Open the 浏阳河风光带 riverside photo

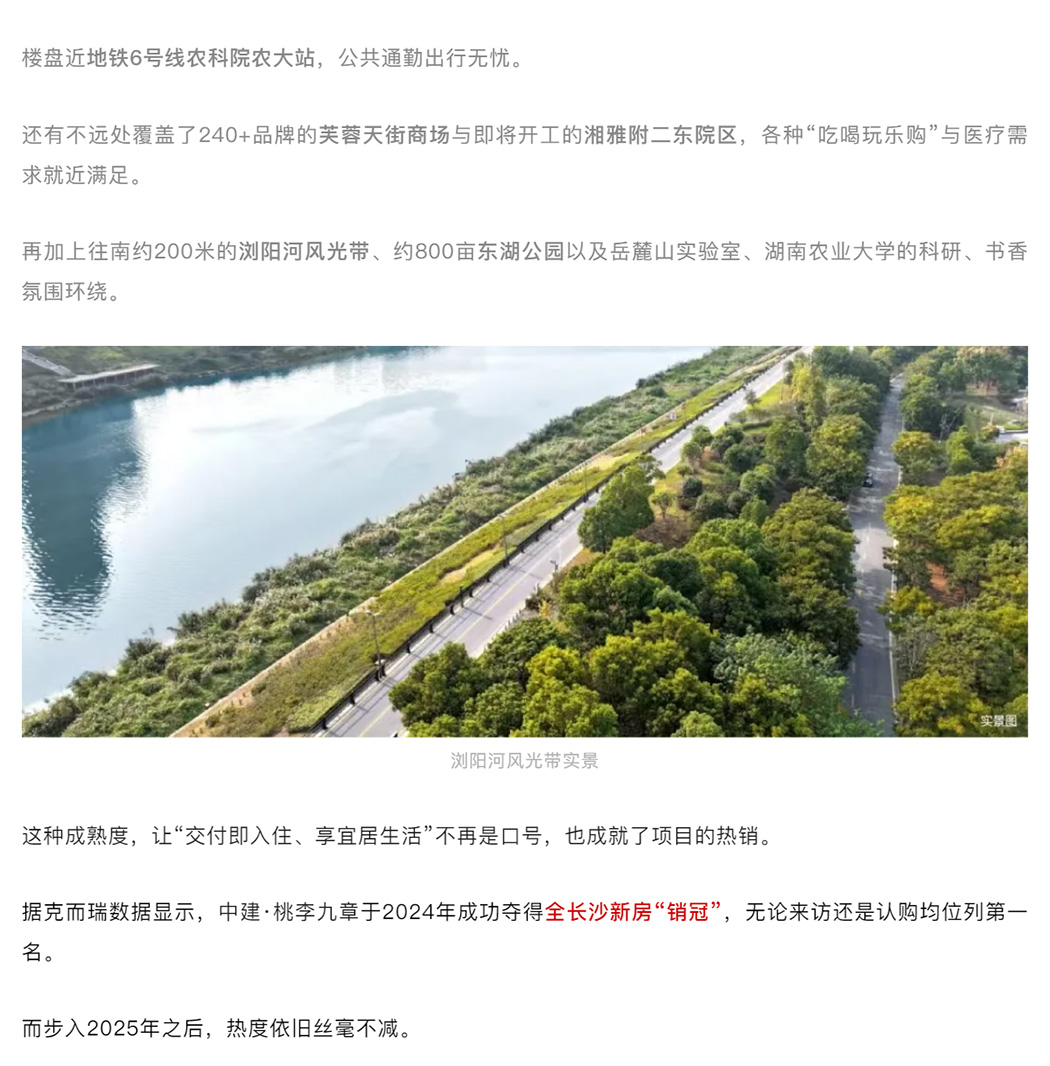[524, 541]
